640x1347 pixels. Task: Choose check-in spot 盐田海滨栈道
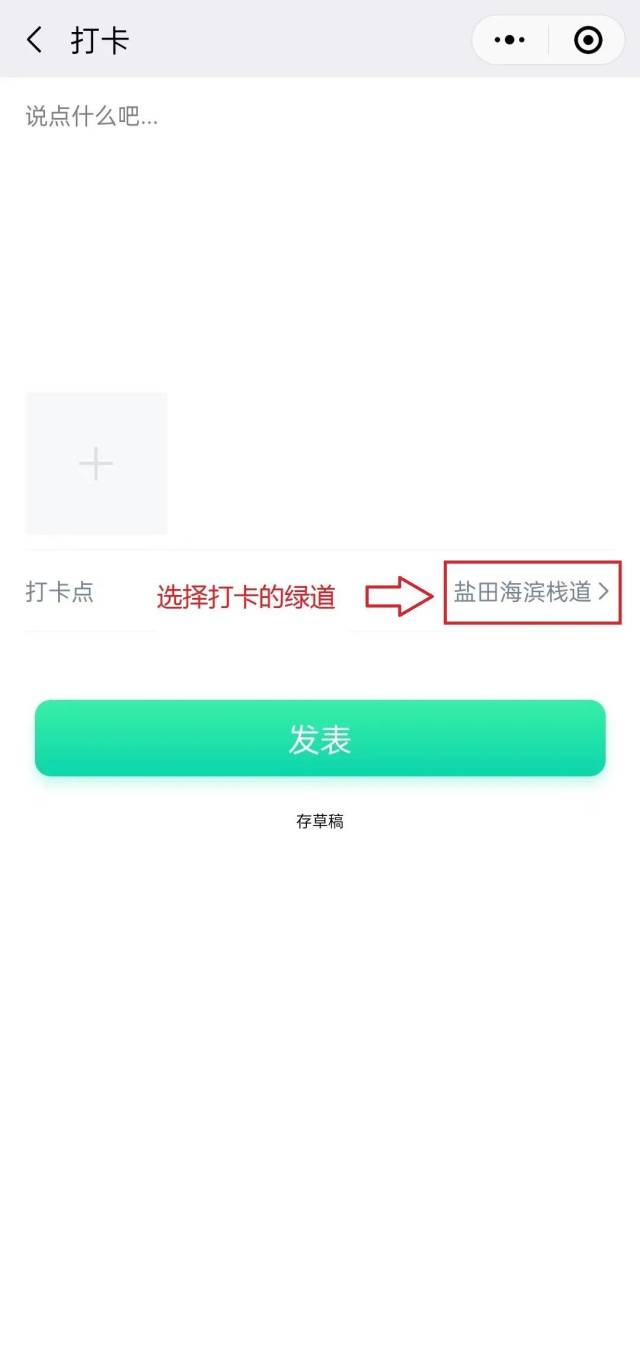(x=532, y=592)
